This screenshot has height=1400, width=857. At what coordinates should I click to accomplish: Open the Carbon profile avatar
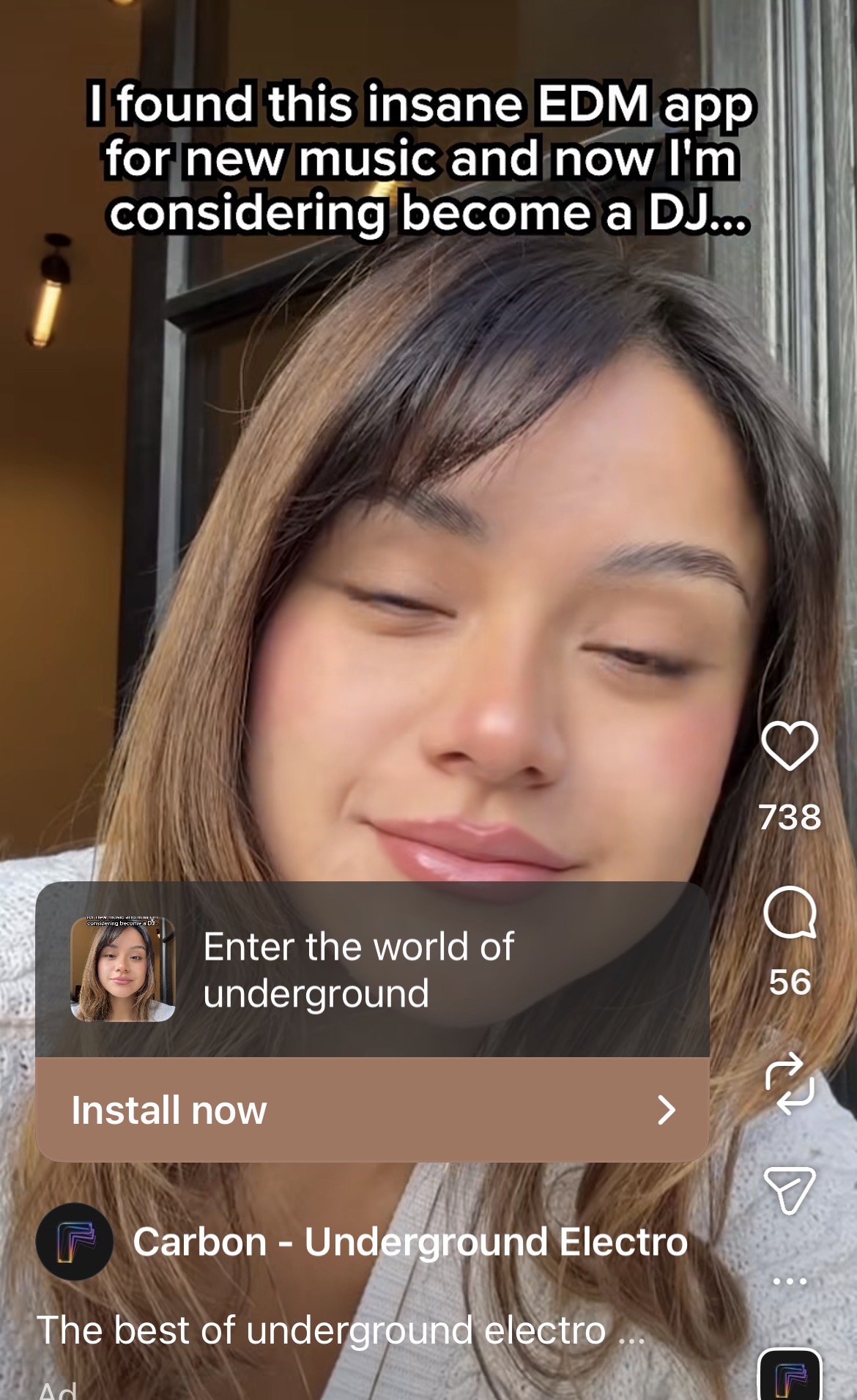75,1242
